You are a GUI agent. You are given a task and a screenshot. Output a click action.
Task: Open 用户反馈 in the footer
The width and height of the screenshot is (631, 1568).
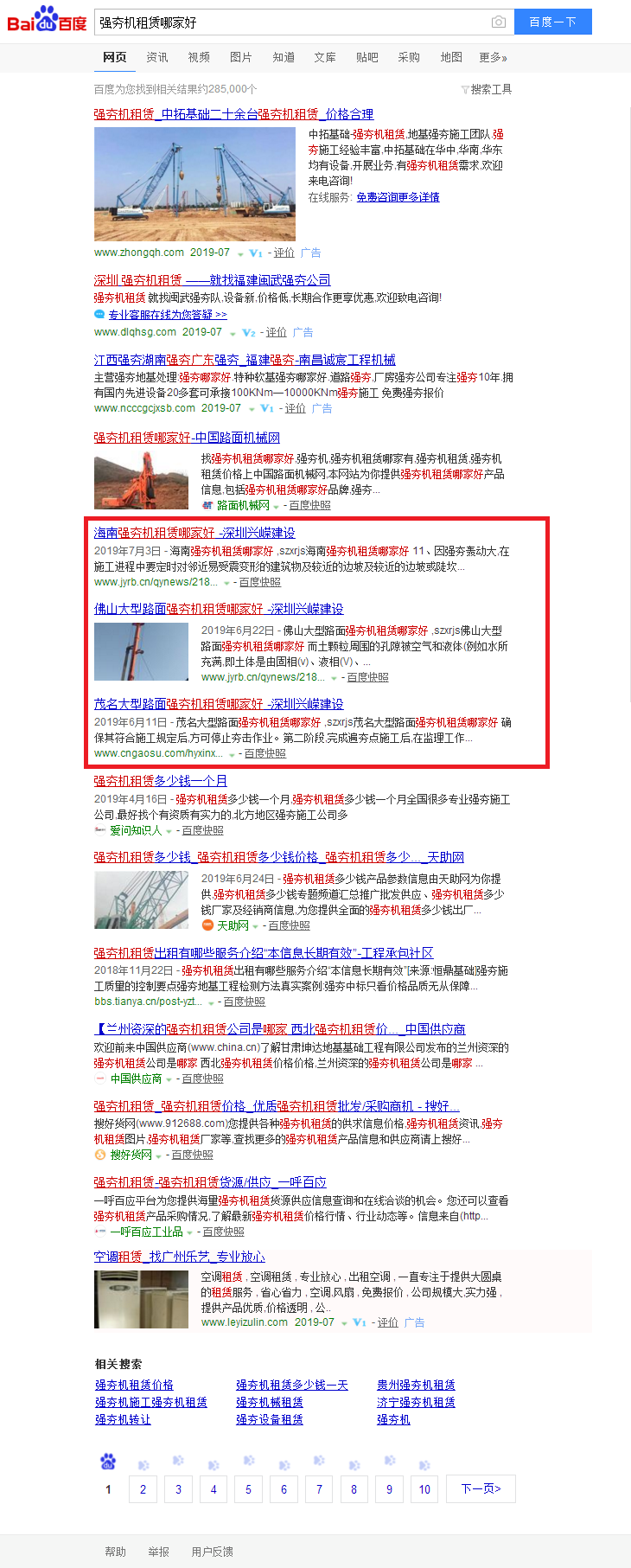pyautogui.click(x=212, y=1552)
